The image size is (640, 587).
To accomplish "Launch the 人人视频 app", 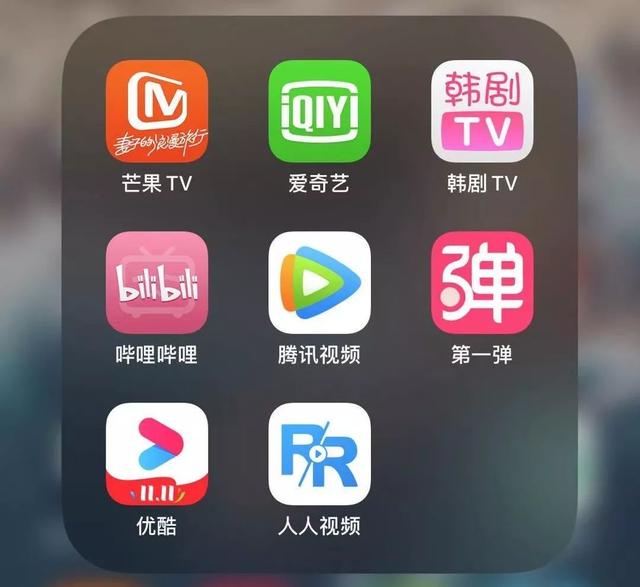I will pyautogui.click(x=319, y=453).
